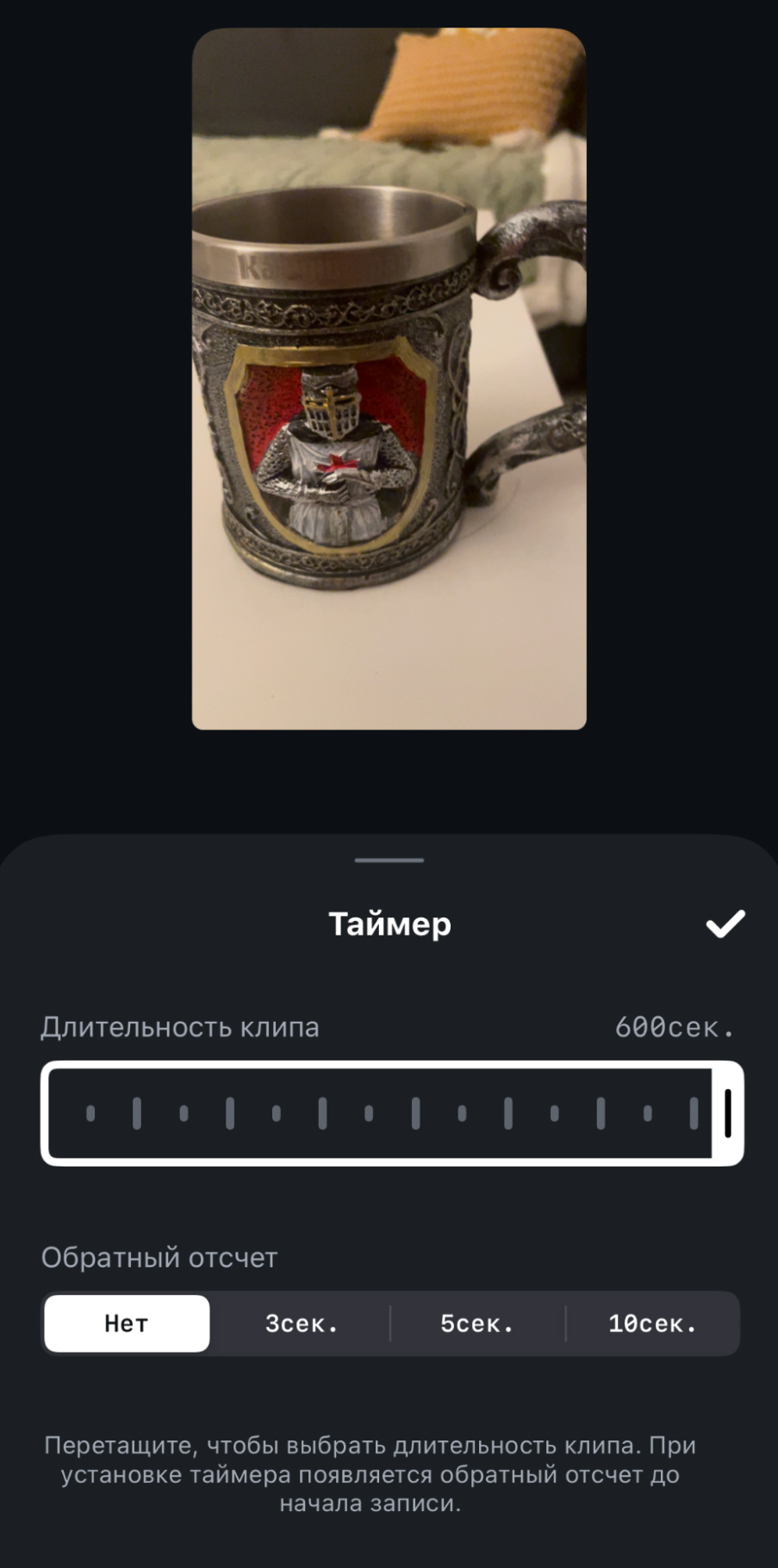Pick the 10сек. countdown option
778x1568 pixels.
652,1323
